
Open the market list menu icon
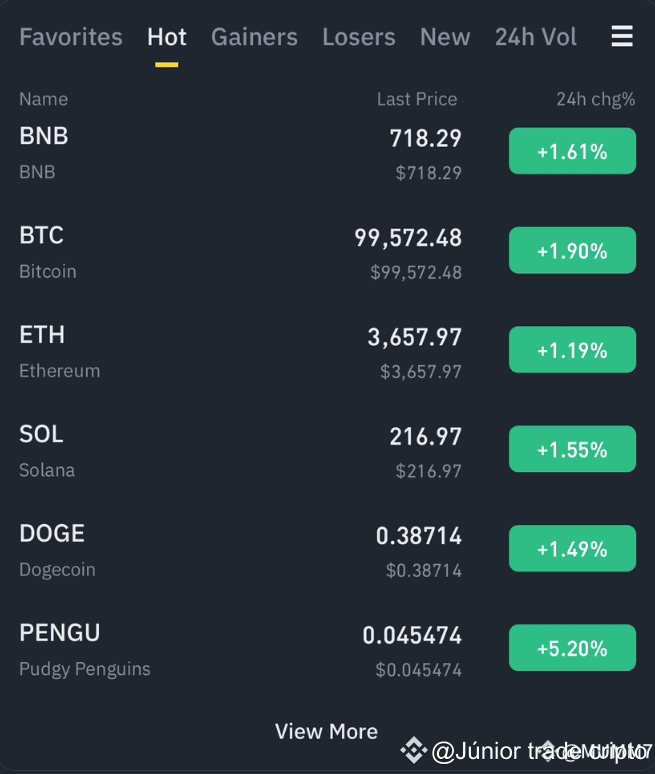(622, 37)
